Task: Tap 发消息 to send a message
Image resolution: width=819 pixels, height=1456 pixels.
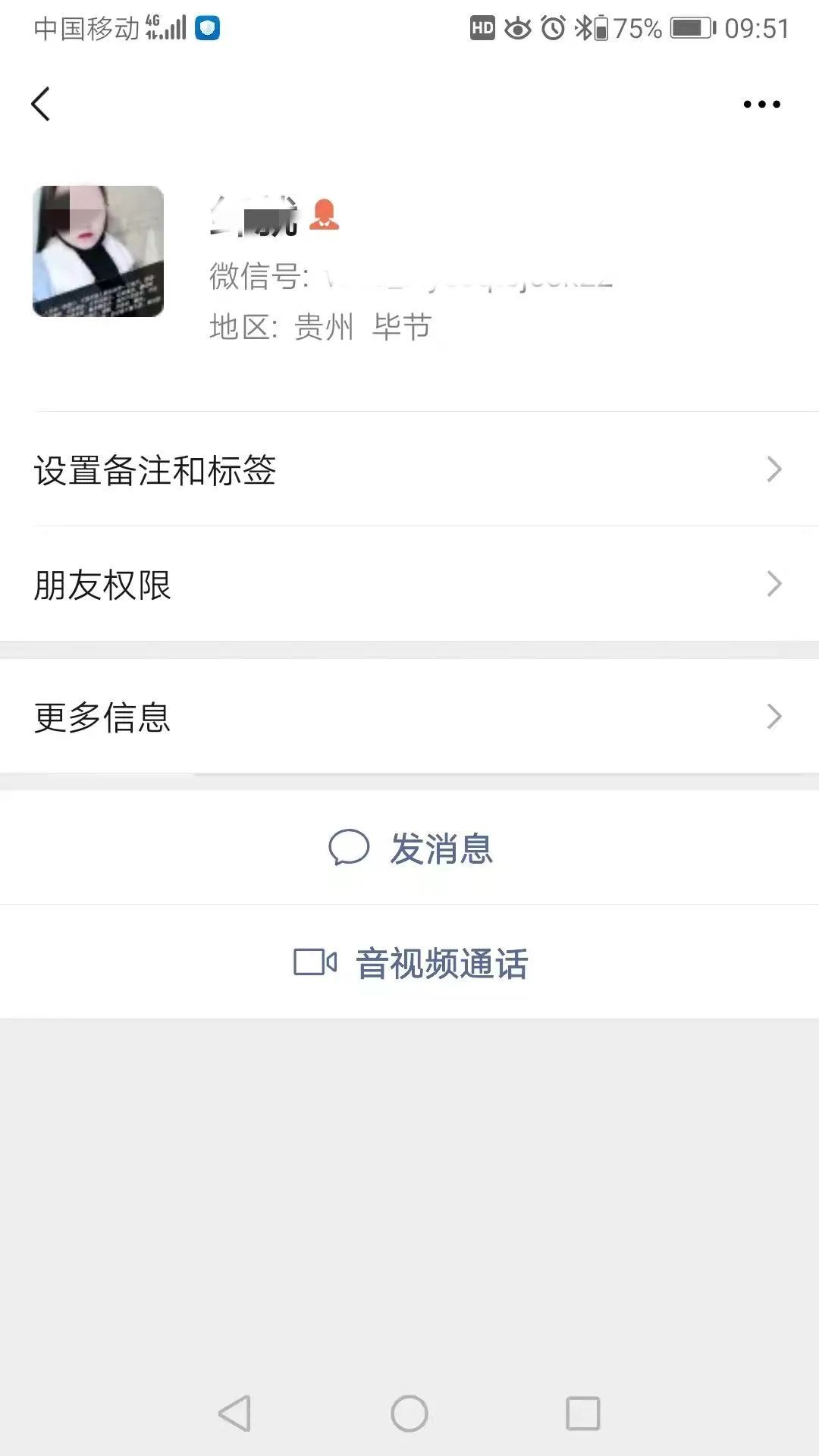Action: pyautogui.click(x=410, y=848)
